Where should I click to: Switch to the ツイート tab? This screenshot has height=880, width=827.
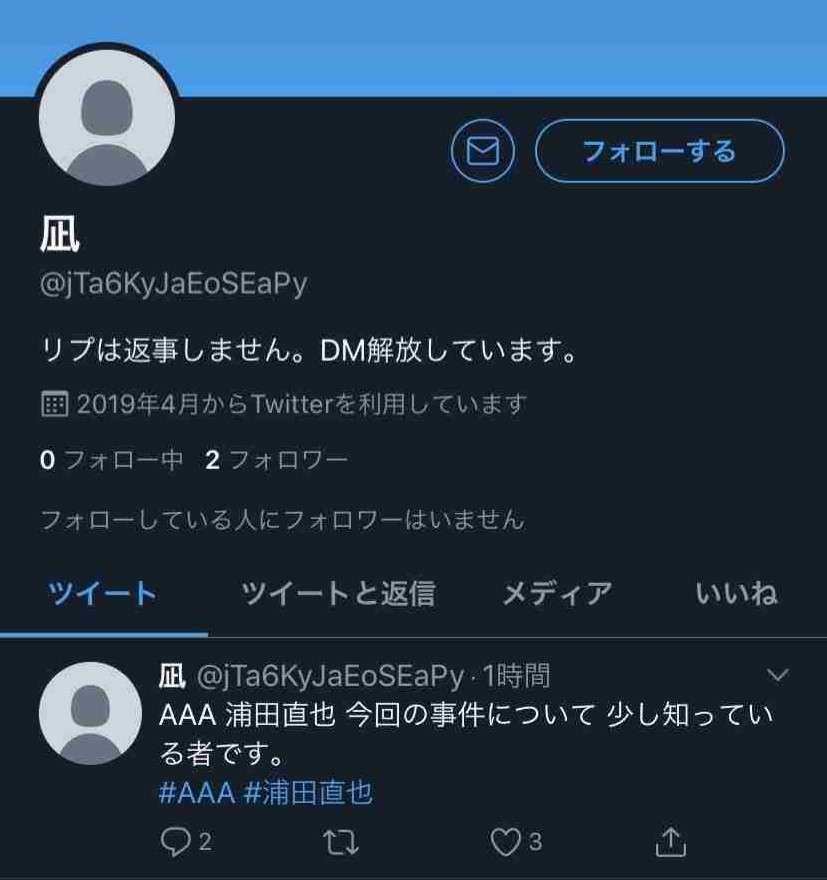(x=103, y=593)
